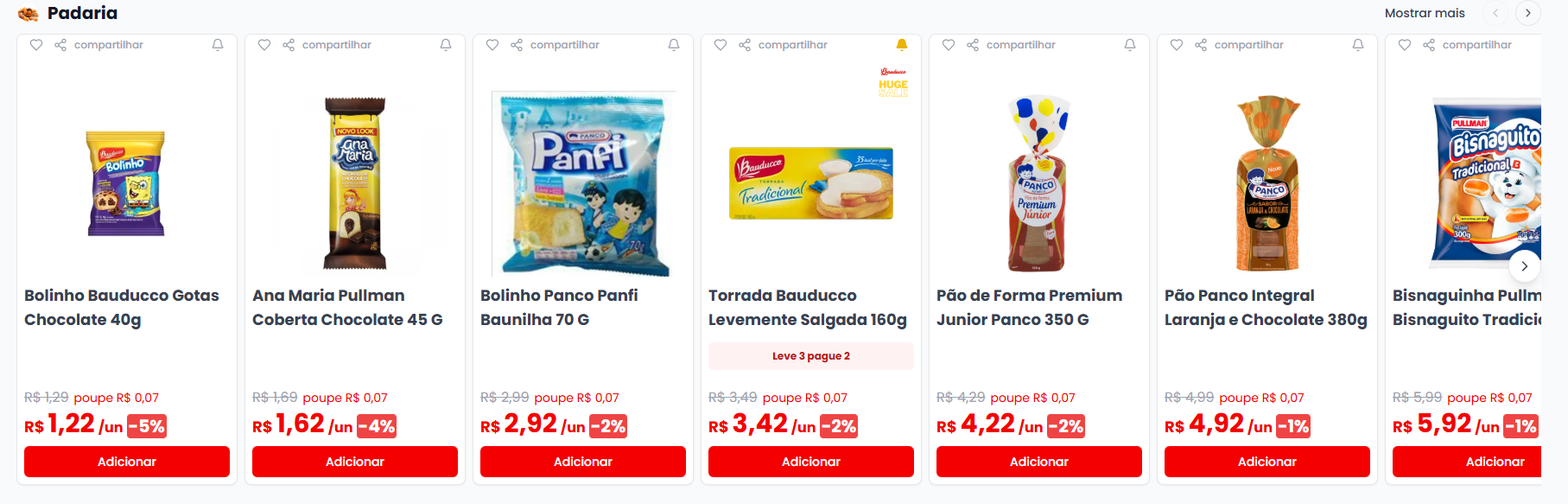Add Bolinho Panco Panfi Baunilha to cart
Screen dimensions: 1568x504
click(582, 462)
